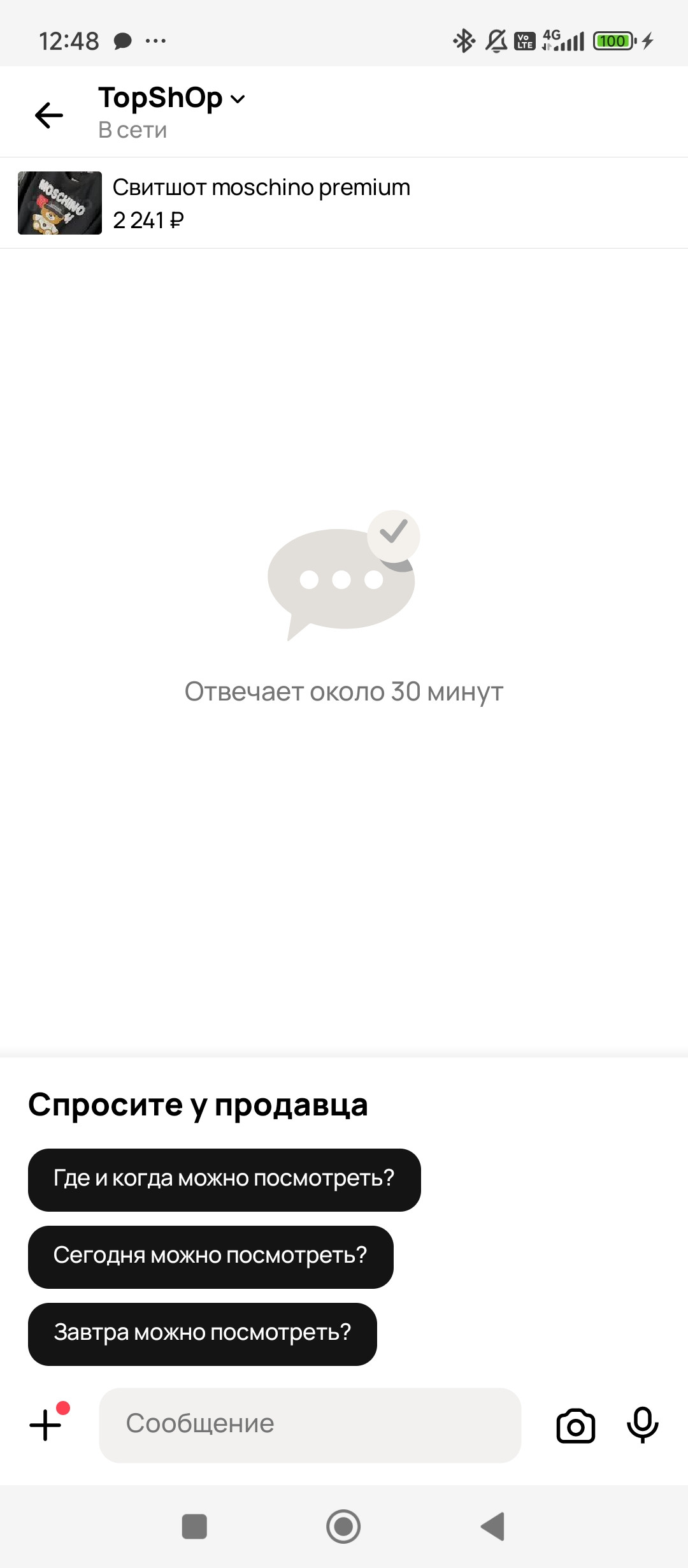The height and width of the screenshot is (1568, 688).
Task: Choose "Завтра можно посмотреть?" quick reply
Action: click(202, 1333)
